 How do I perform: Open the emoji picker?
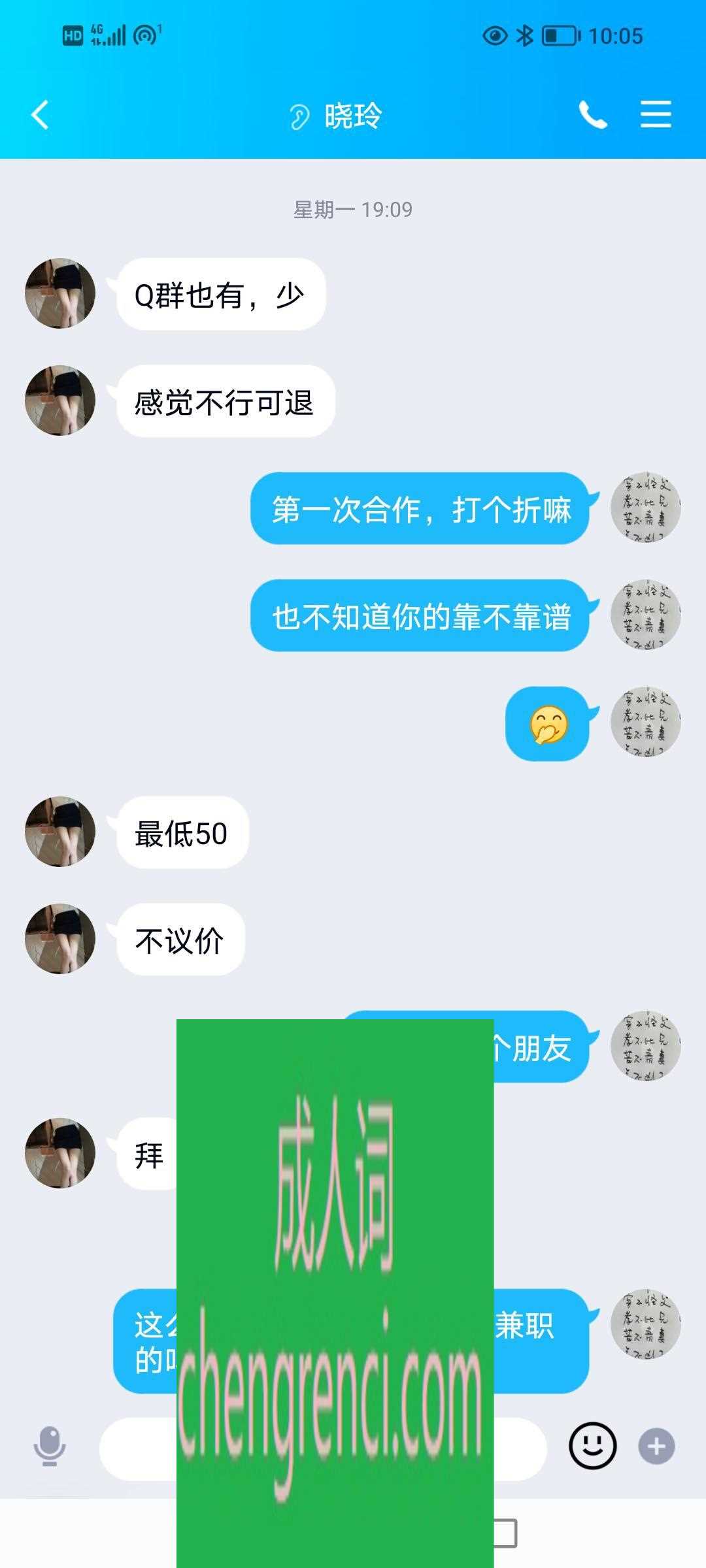point(592,1446)
